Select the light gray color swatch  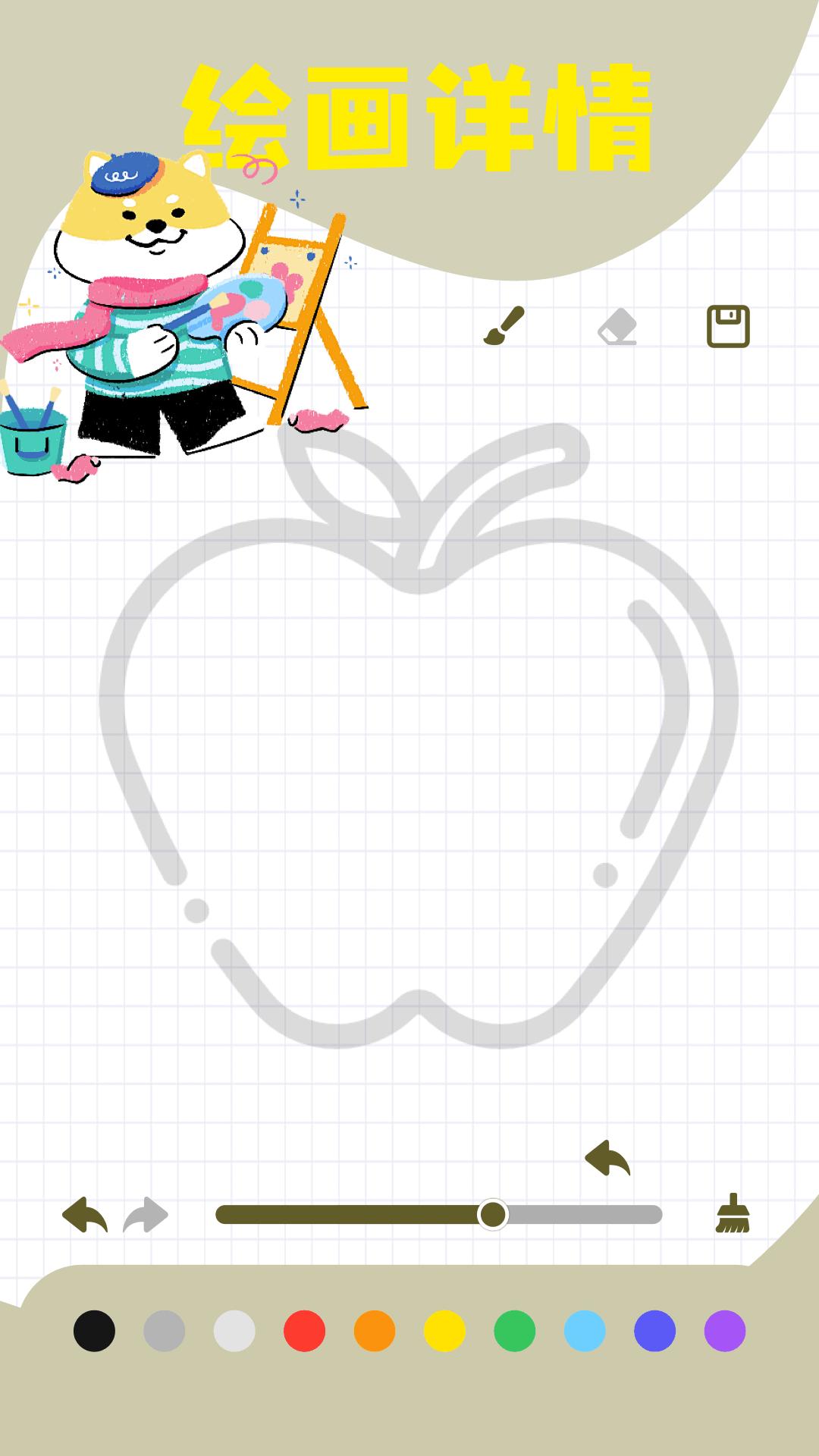[x=234, y=1331]
